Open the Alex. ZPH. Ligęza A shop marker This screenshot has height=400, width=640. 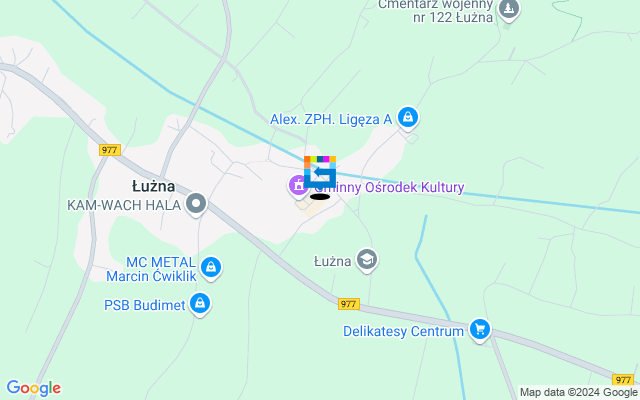pyautogui.click(x=407, y=118)
